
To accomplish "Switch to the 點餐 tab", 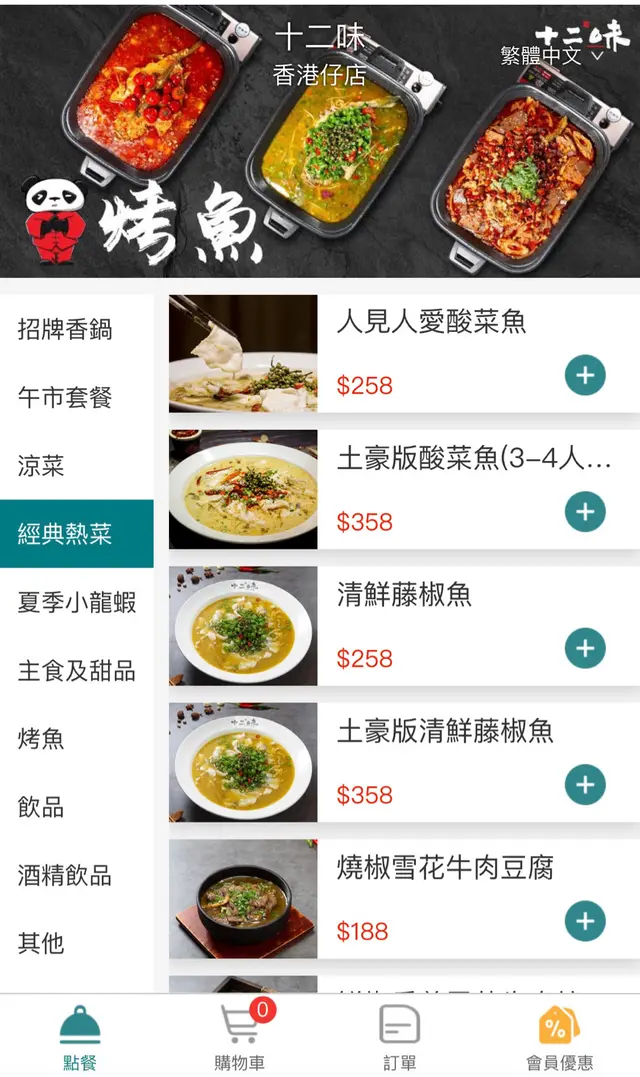I will [80, 1038].
